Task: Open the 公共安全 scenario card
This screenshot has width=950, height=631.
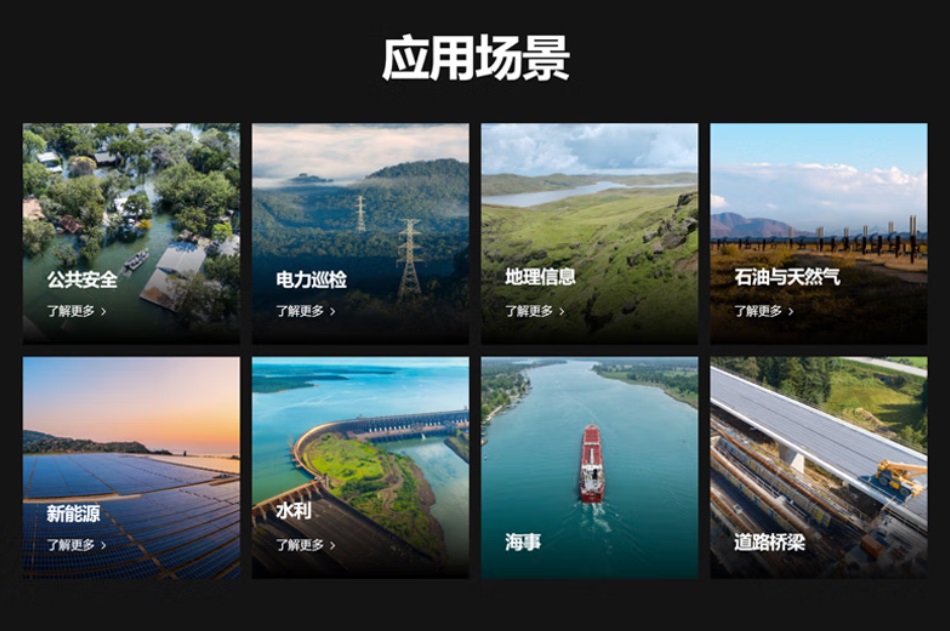Action: point(131,233)
